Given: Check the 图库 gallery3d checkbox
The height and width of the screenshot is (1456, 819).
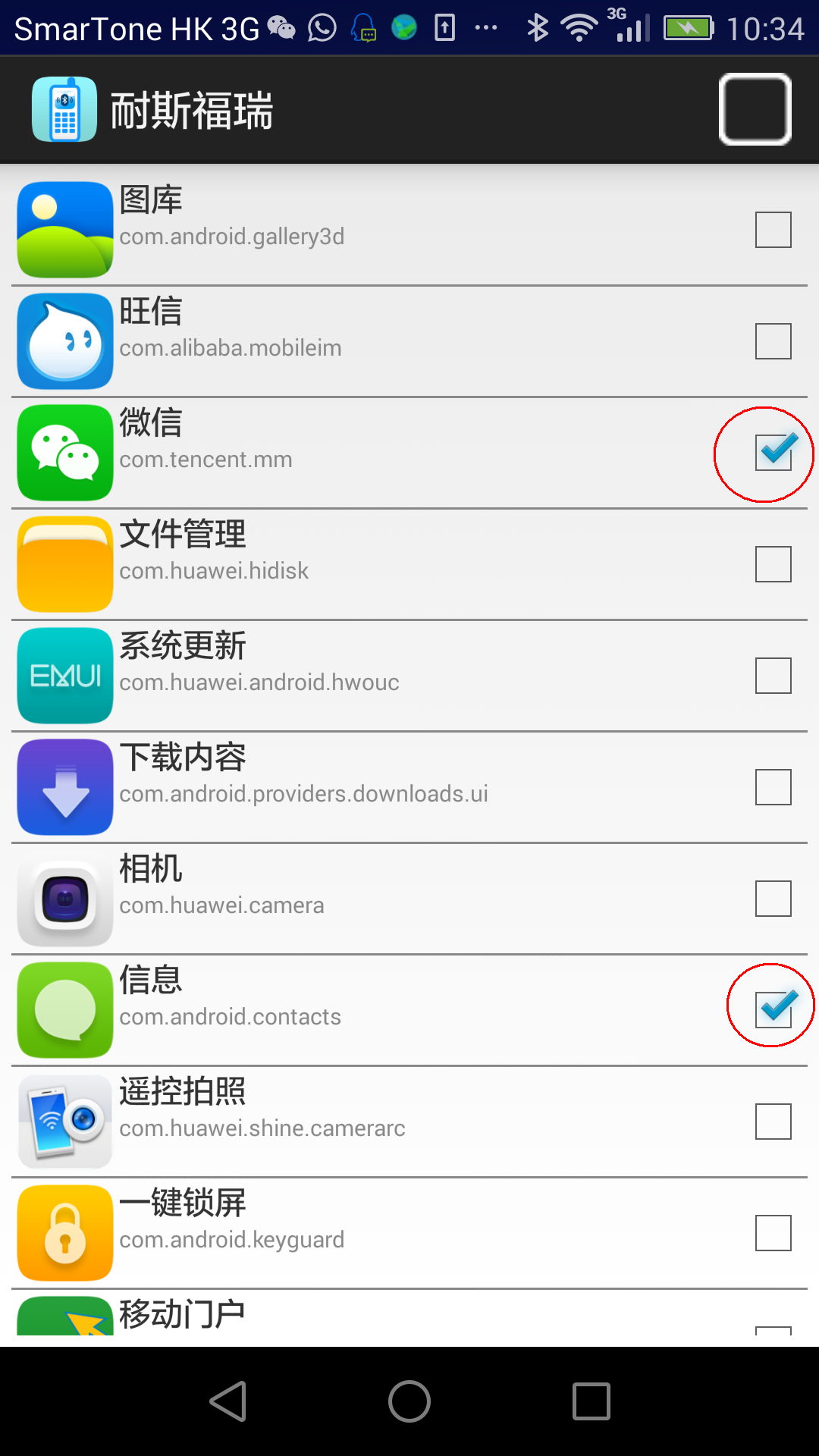Looking at the screenshot, I should 773,230.
